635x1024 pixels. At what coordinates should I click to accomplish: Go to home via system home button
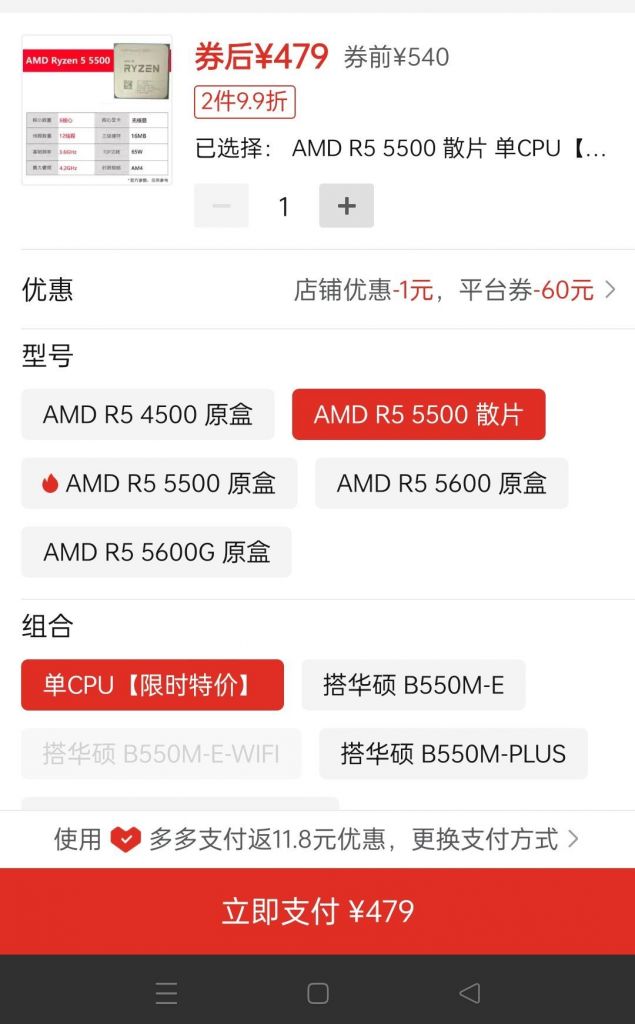pyautogui.click(x=318, y=993)
